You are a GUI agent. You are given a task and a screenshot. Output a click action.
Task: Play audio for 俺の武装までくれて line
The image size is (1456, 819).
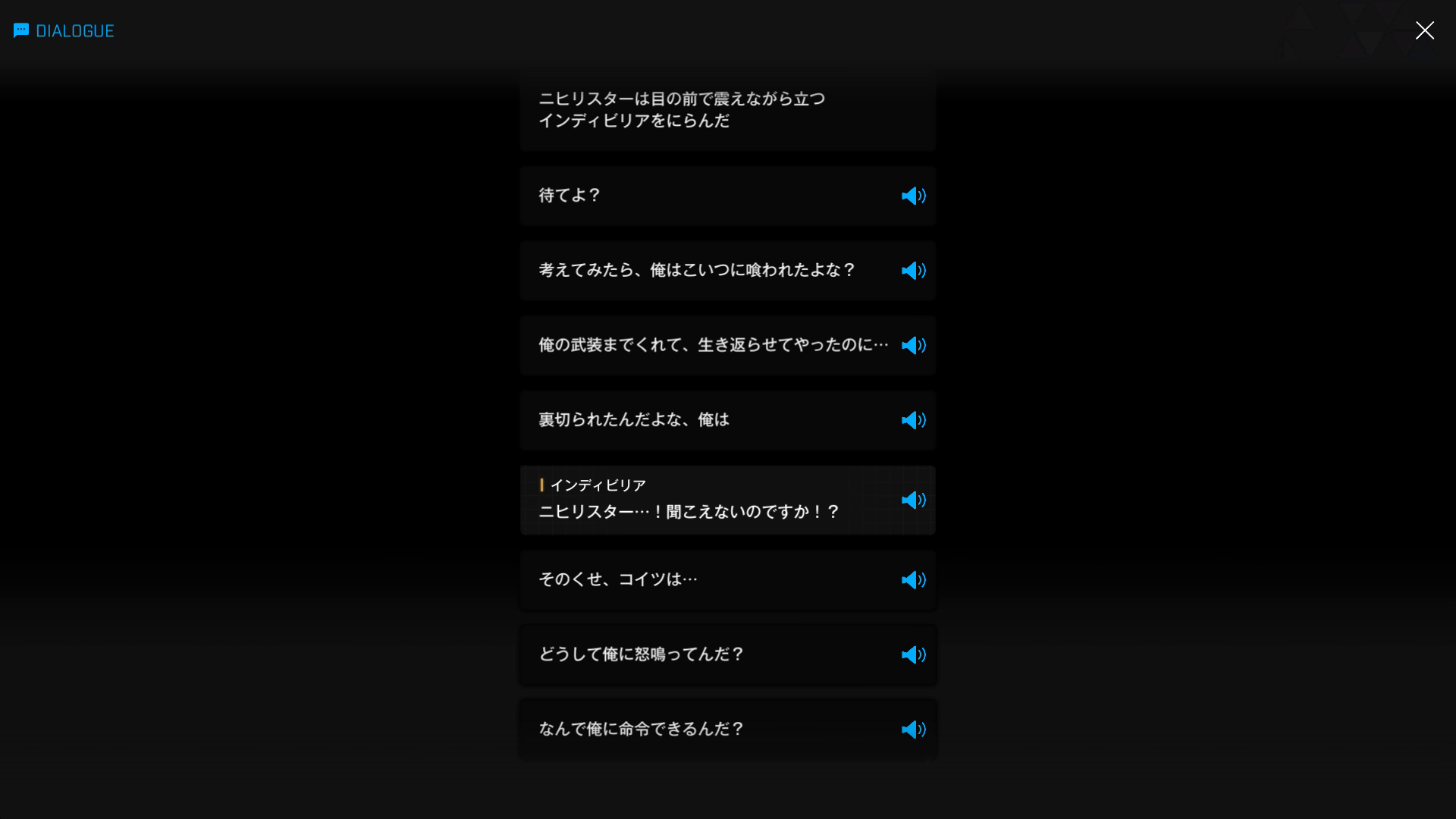[913, 346]
